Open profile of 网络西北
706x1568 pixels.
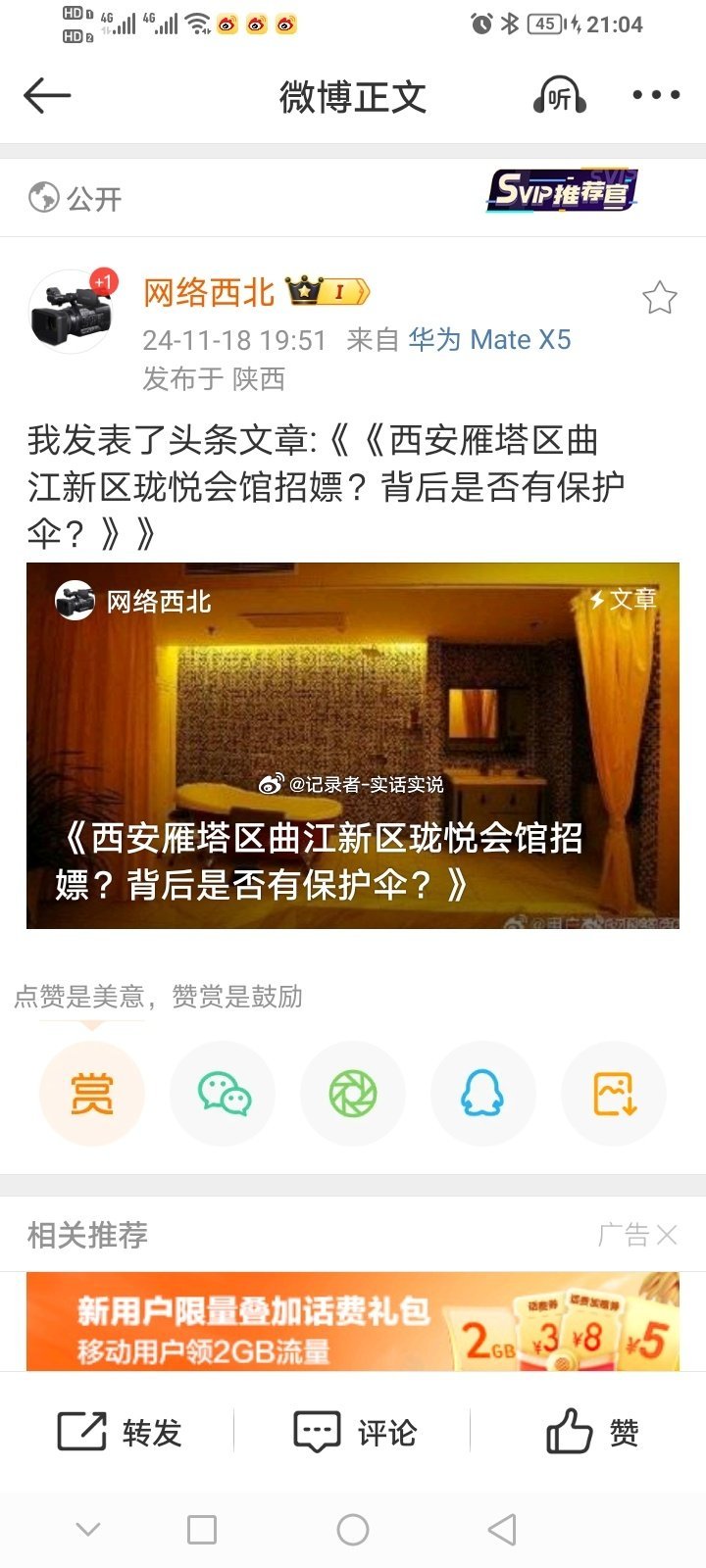pos(207,292)
